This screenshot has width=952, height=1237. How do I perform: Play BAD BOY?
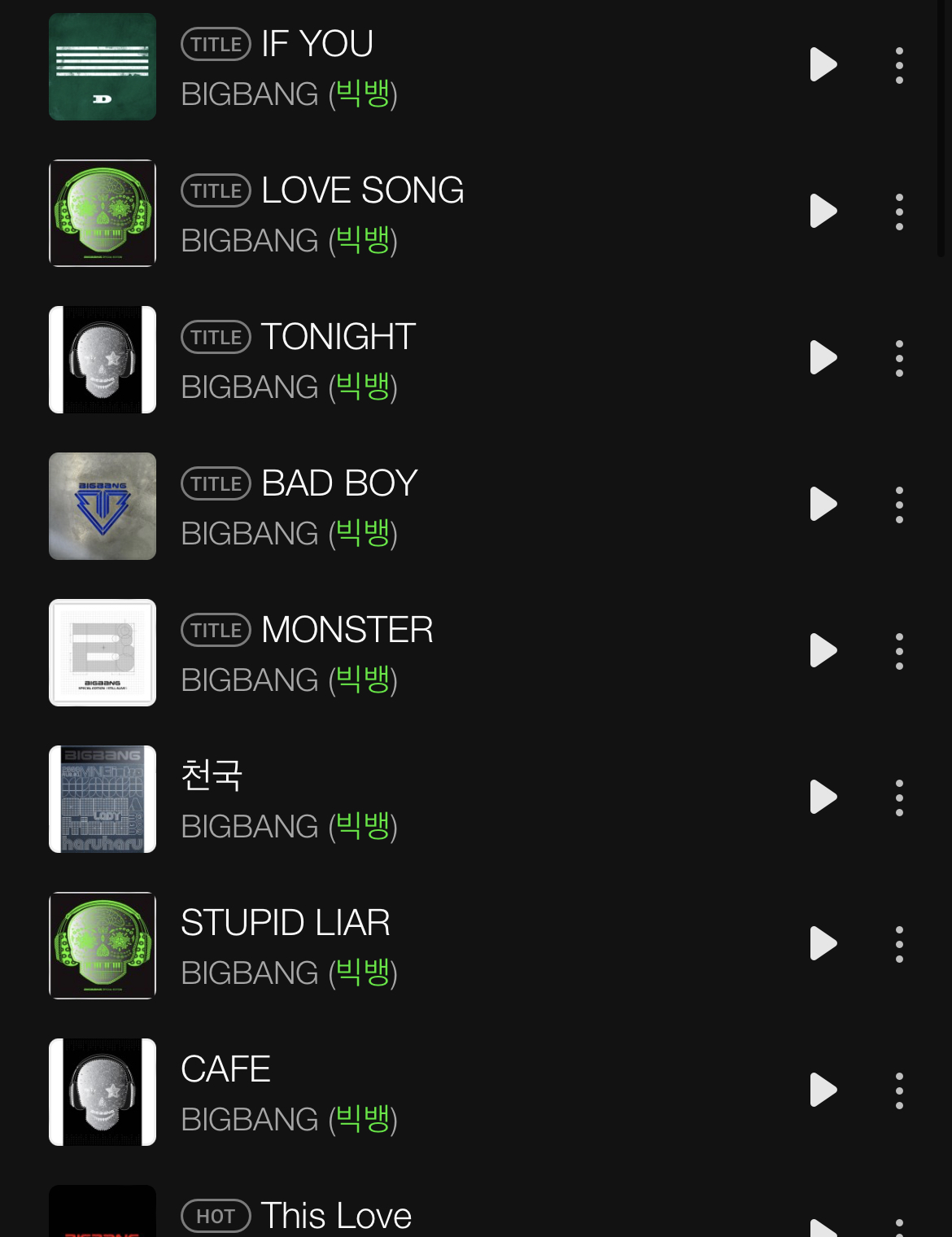click(x=823, y=505)
